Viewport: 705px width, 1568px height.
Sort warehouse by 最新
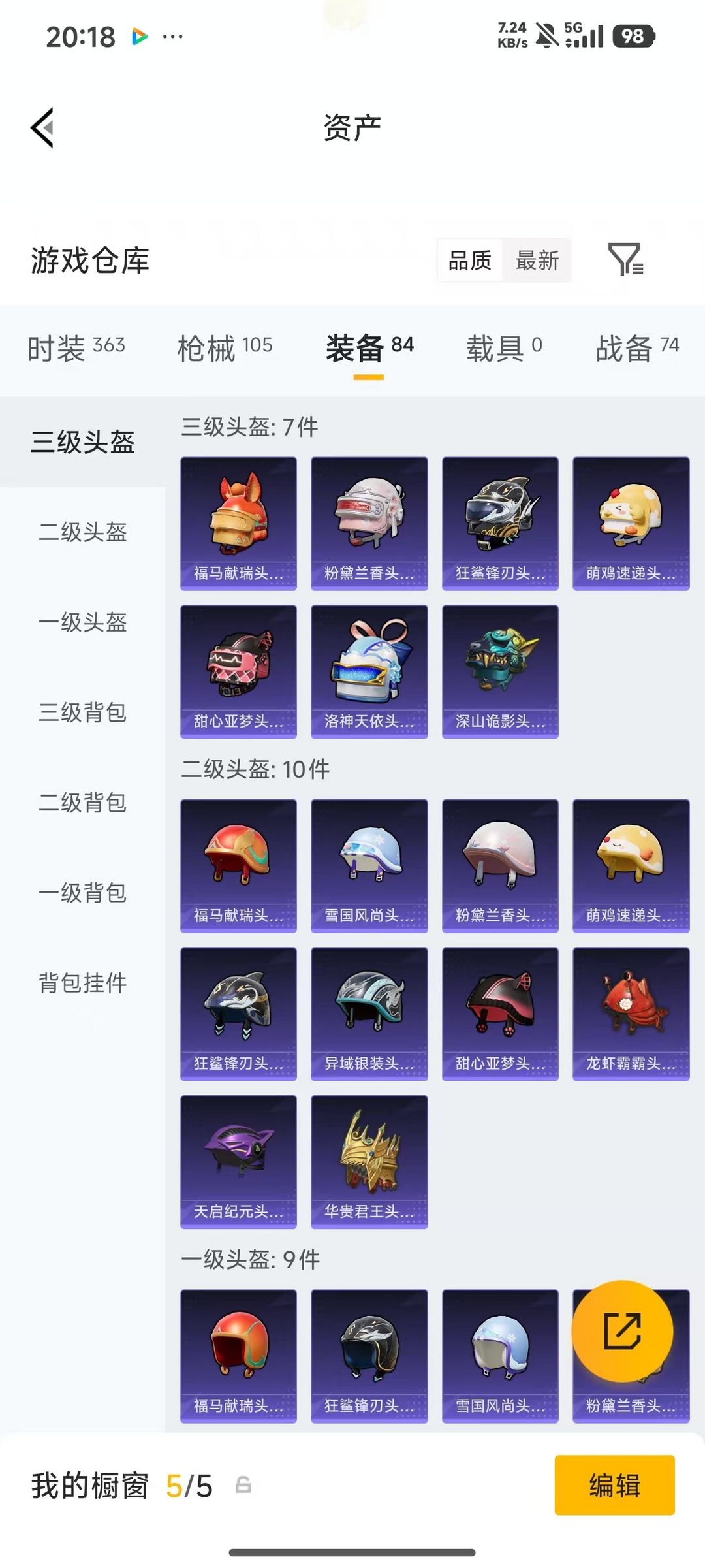537,261
